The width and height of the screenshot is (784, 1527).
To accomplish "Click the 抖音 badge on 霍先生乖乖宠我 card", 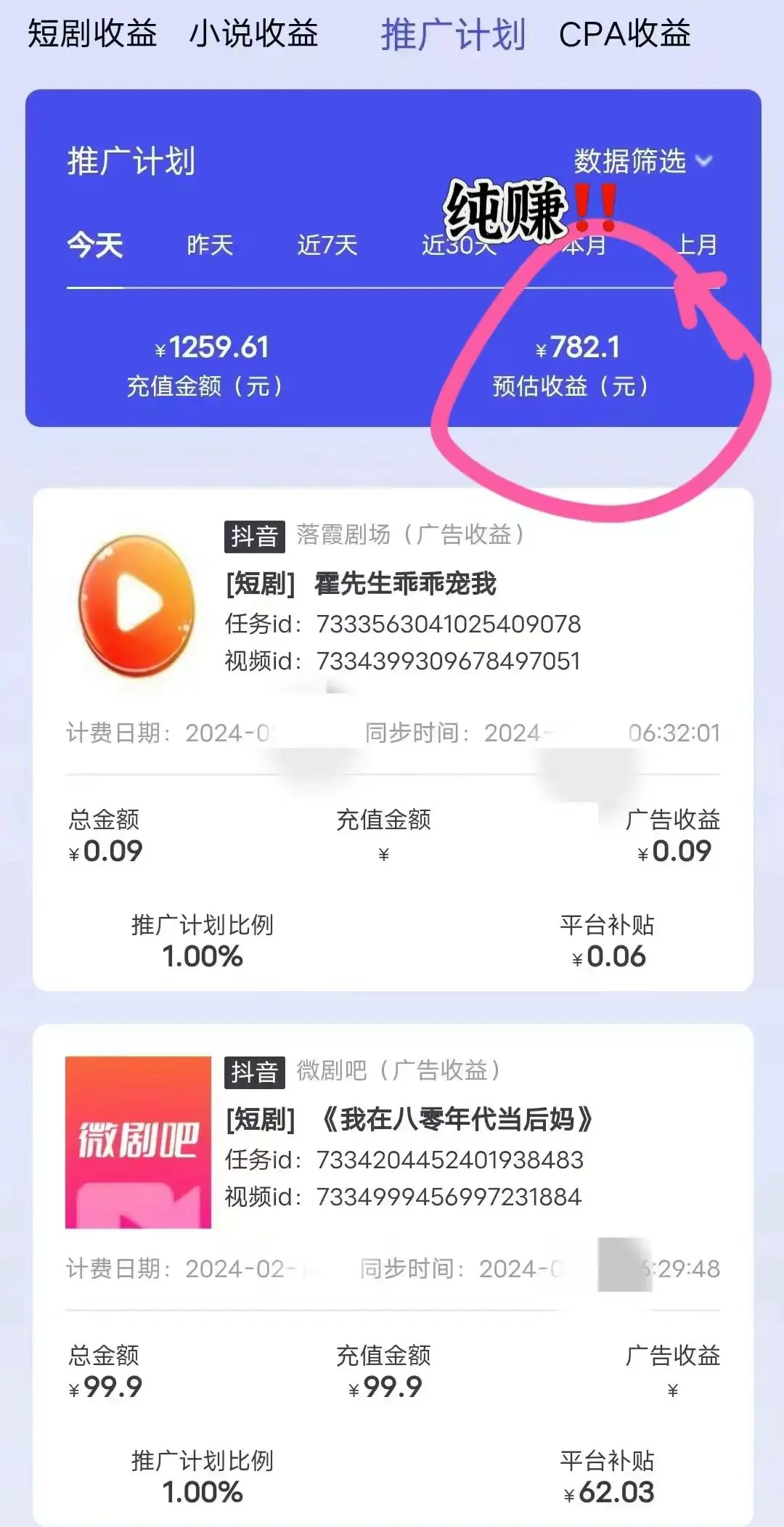I will [253, 535].
